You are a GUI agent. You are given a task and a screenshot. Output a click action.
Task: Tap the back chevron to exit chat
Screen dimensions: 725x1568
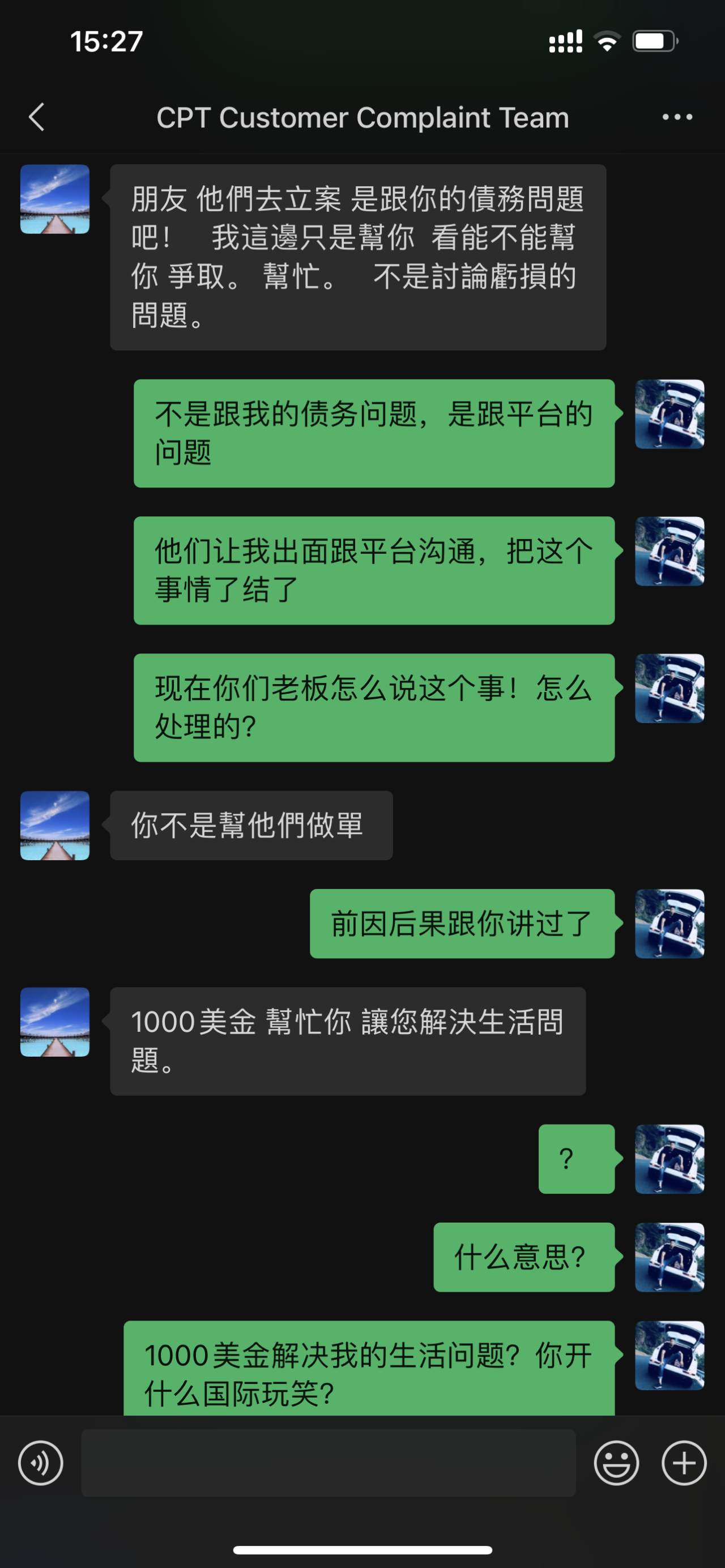tap(36, 117)
